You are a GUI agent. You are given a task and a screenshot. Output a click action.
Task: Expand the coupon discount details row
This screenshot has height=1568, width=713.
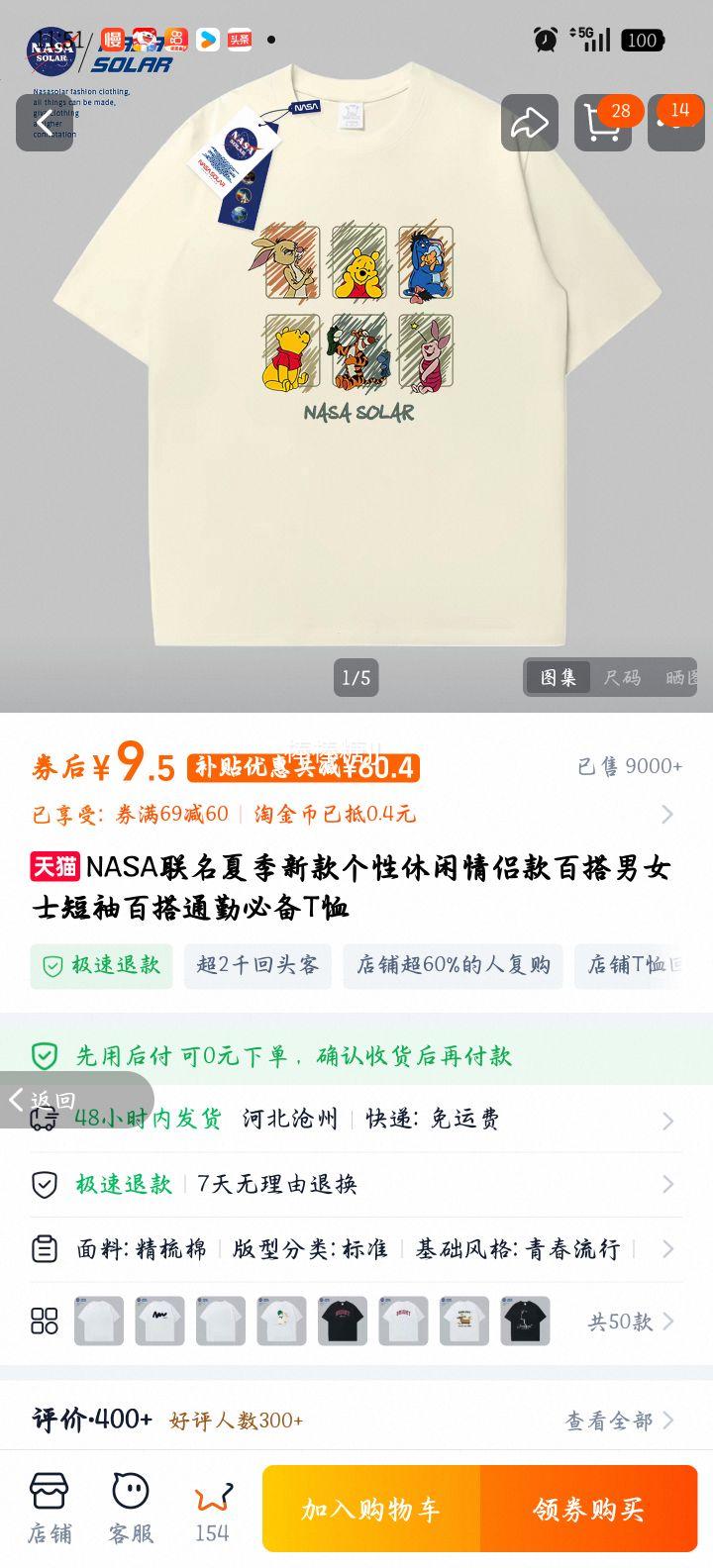click(356, 814)
